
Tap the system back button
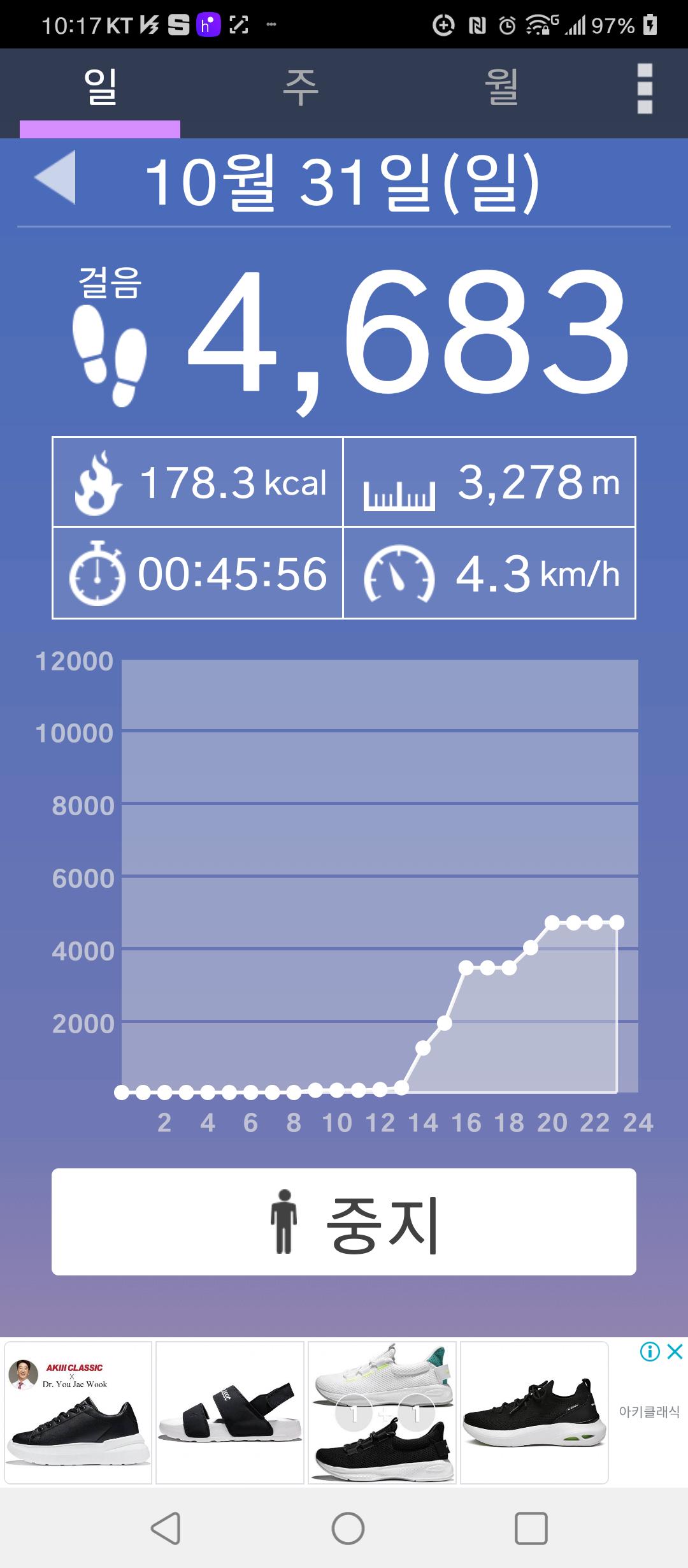coord(166,1528)
